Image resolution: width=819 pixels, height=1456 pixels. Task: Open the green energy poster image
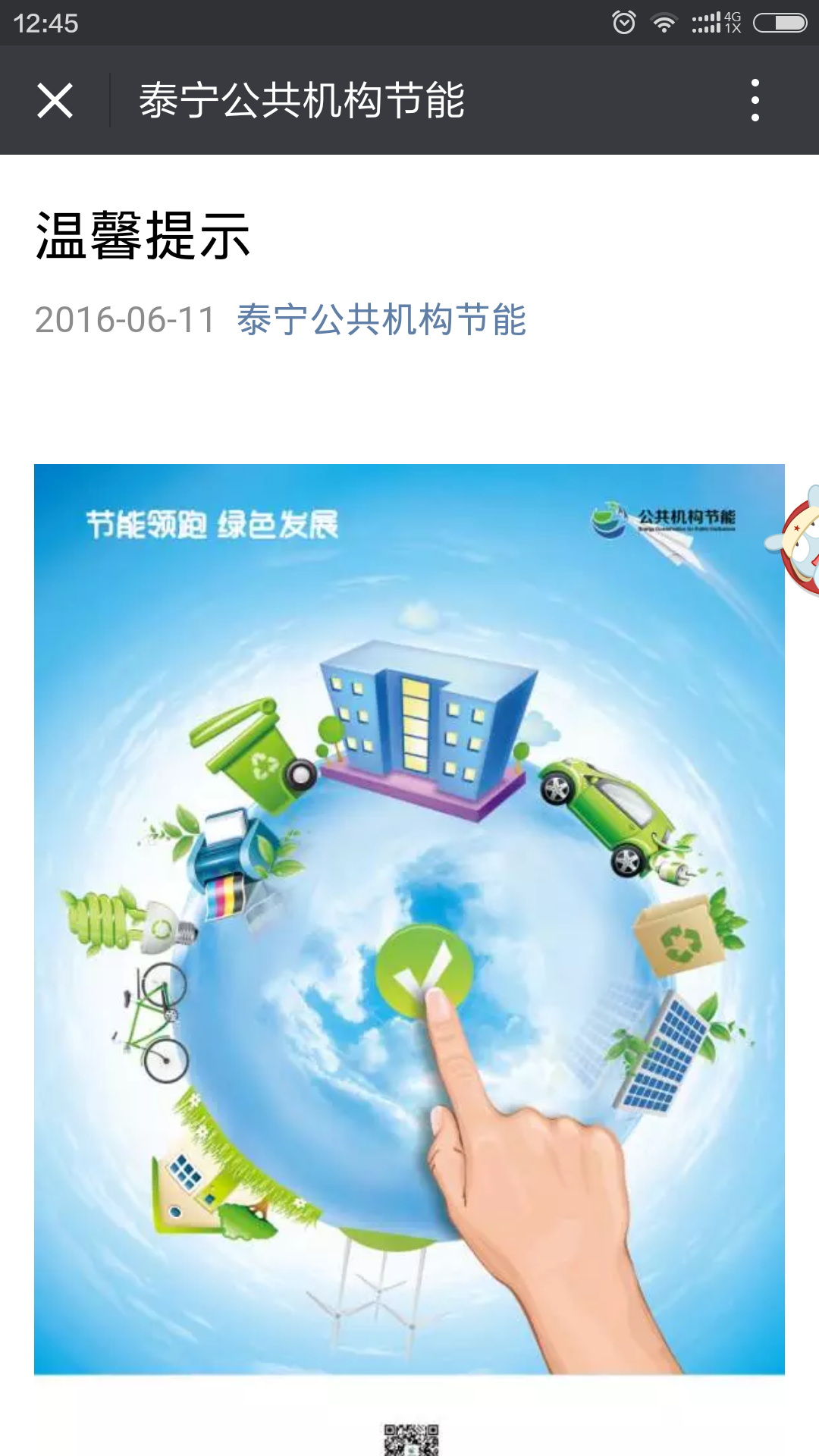click(409, 918)
